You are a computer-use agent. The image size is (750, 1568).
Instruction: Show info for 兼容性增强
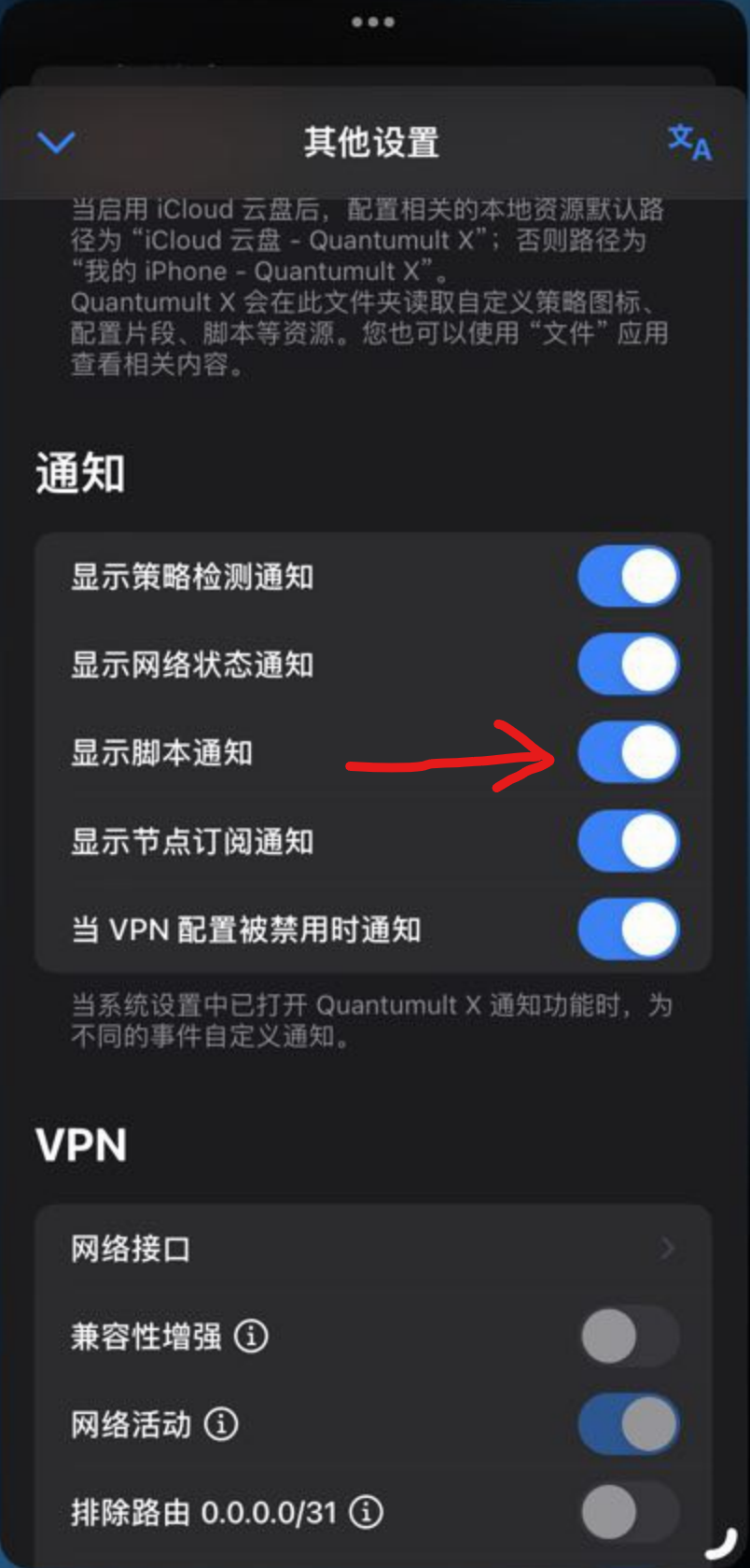click(x=250, y=1337)
